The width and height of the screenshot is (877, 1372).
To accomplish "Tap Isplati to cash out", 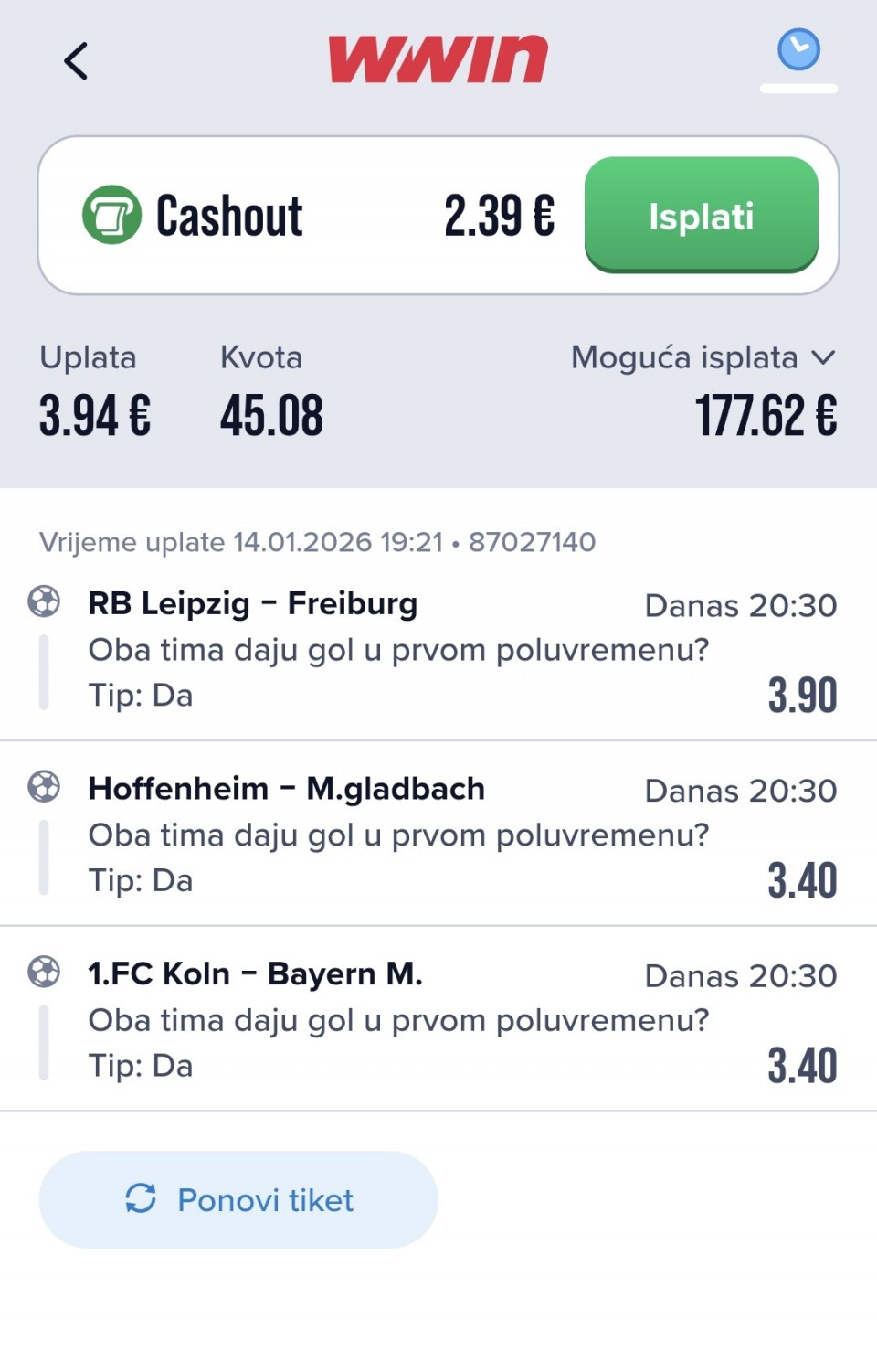I will 701,216.
